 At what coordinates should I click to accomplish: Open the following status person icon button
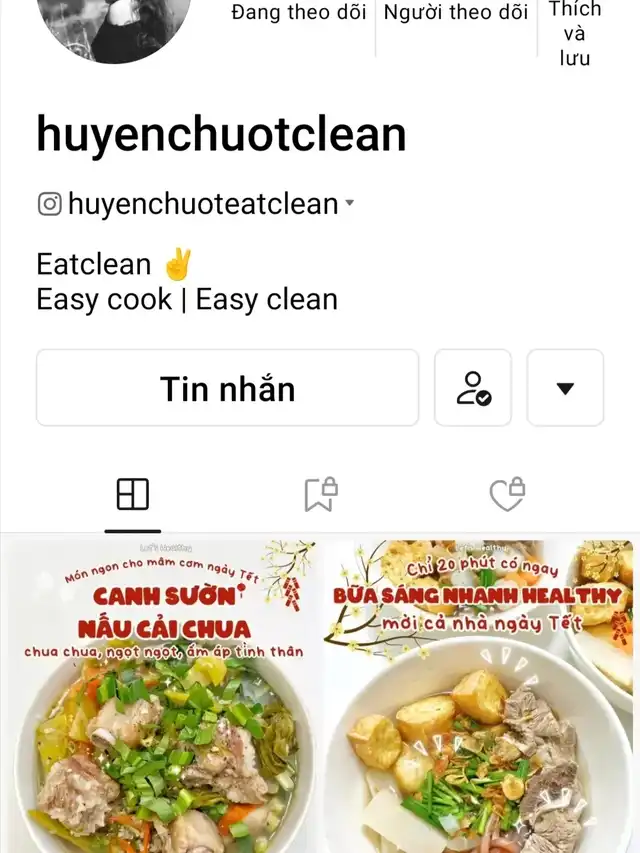tap(473, 388)
